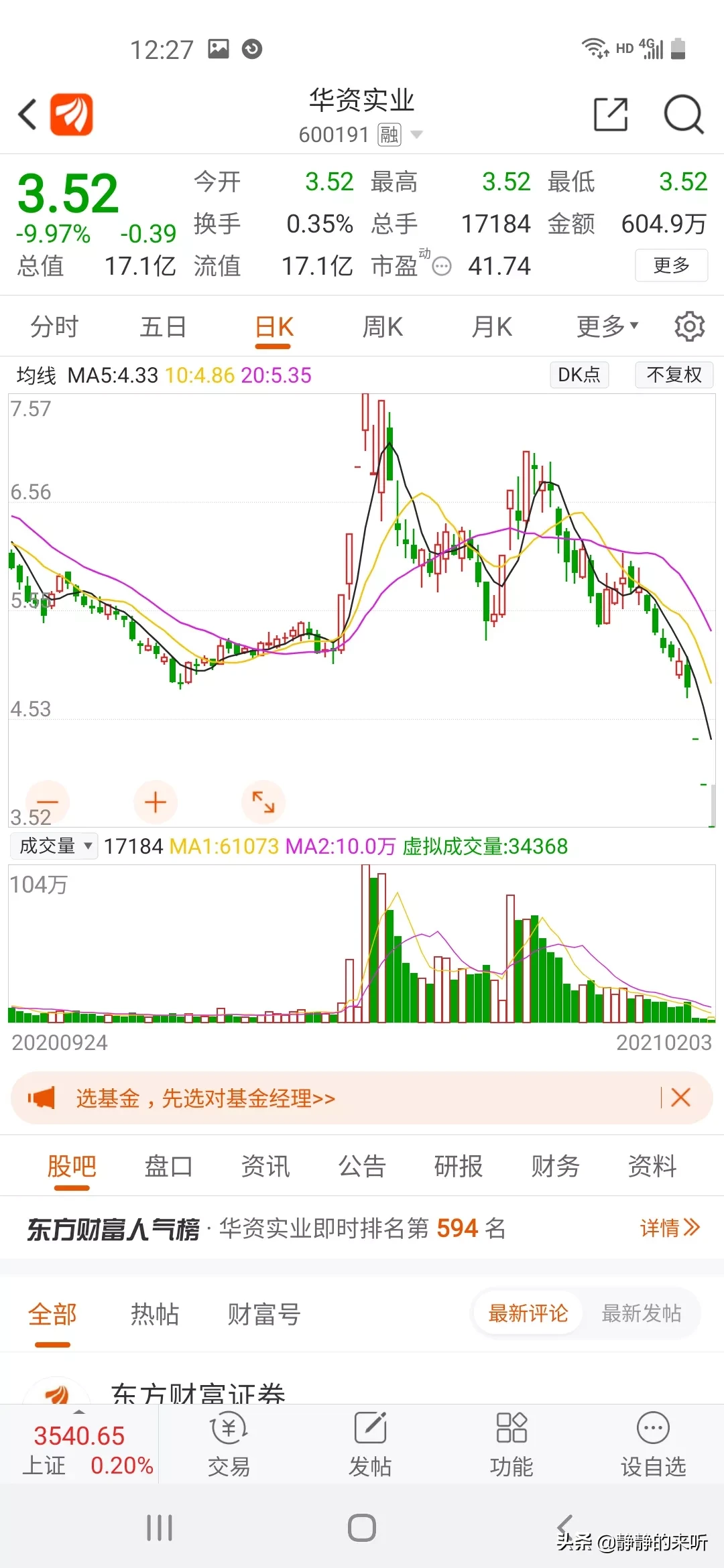Image resolution: width=724 pixels, height=1568 pixels.
Task: Open chart settings gear
Action: point(689,326)
